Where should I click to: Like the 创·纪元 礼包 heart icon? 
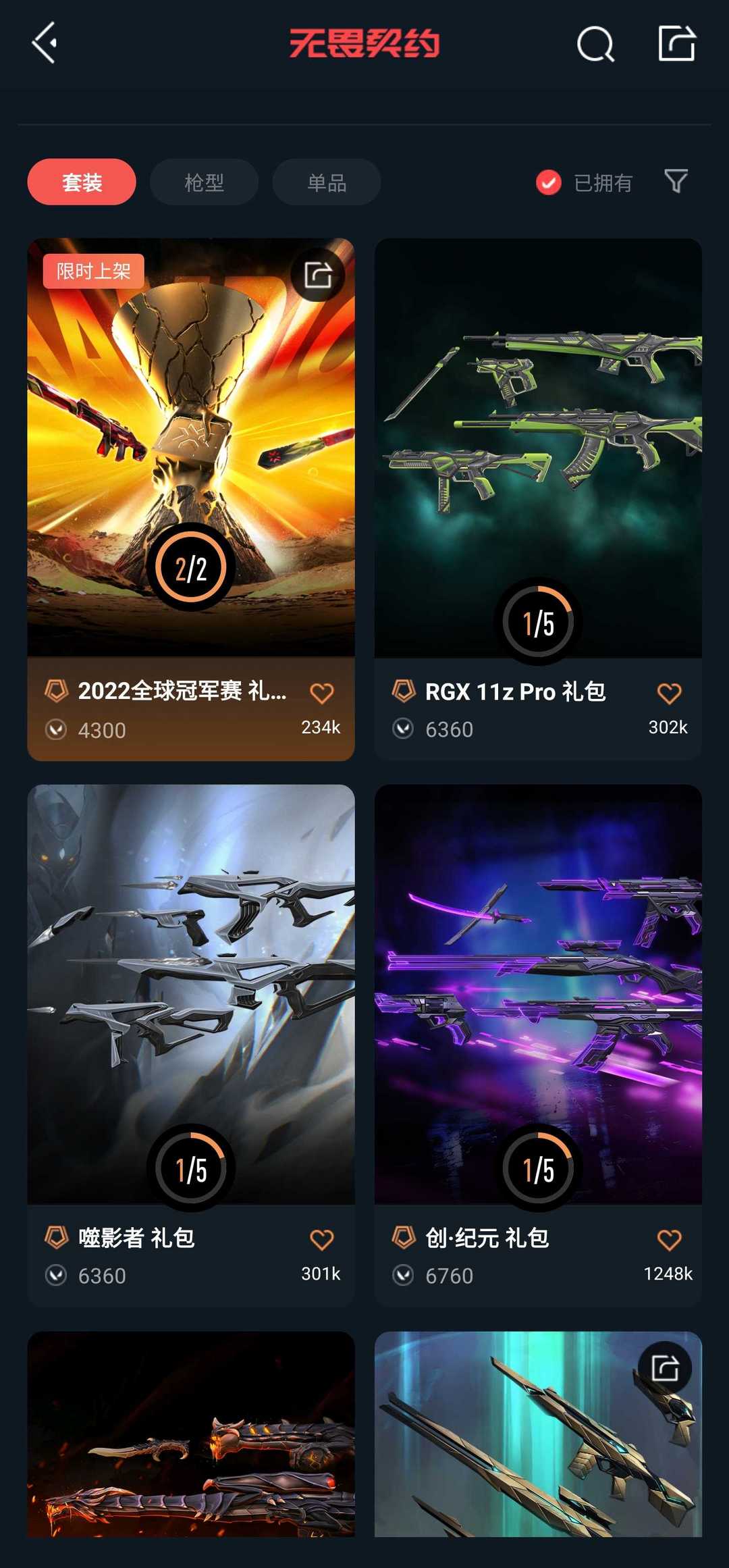tap(669, 1240)
